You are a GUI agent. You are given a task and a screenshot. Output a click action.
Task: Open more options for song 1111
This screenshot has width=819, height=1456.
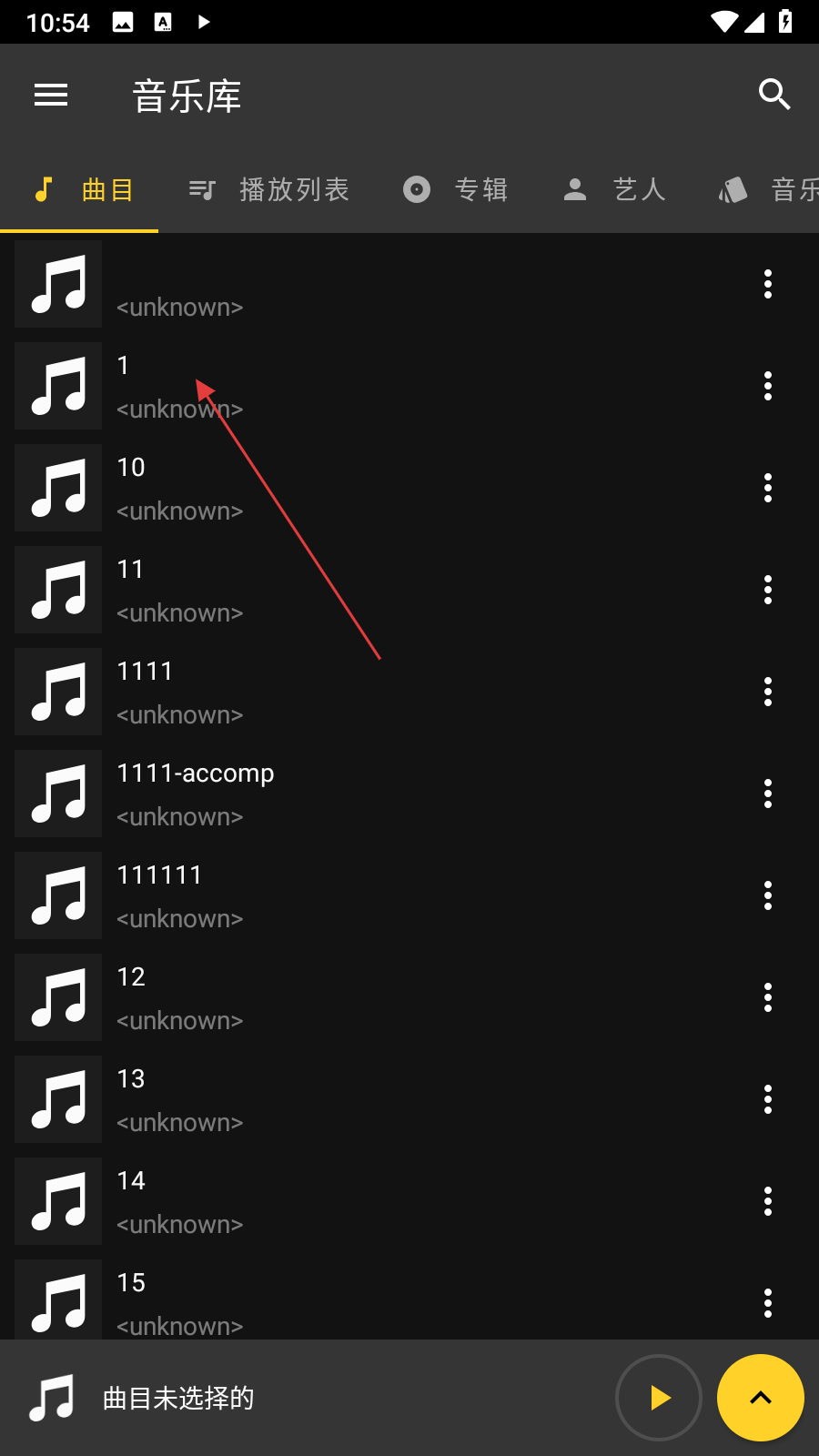768,692
